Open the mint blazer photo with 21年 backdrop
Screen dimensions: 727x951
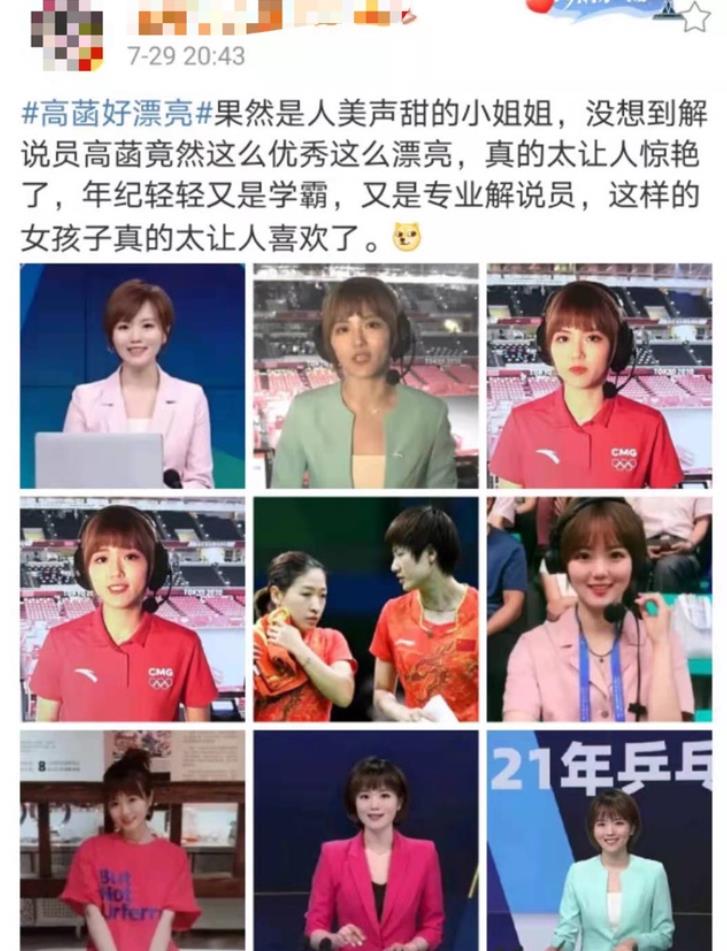[x=598, y=840]
